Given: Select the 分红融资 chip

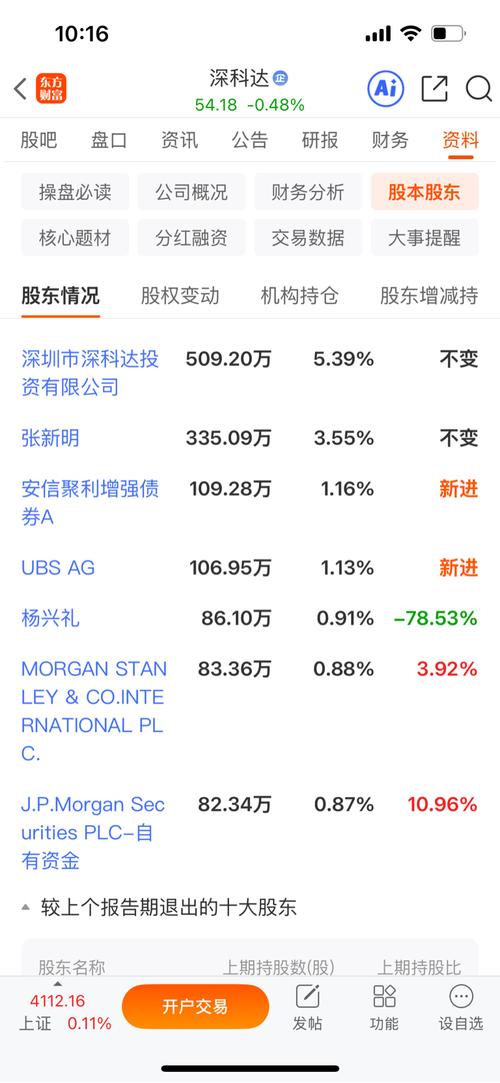Looking at the screenshot, I should tap(191, 238).
